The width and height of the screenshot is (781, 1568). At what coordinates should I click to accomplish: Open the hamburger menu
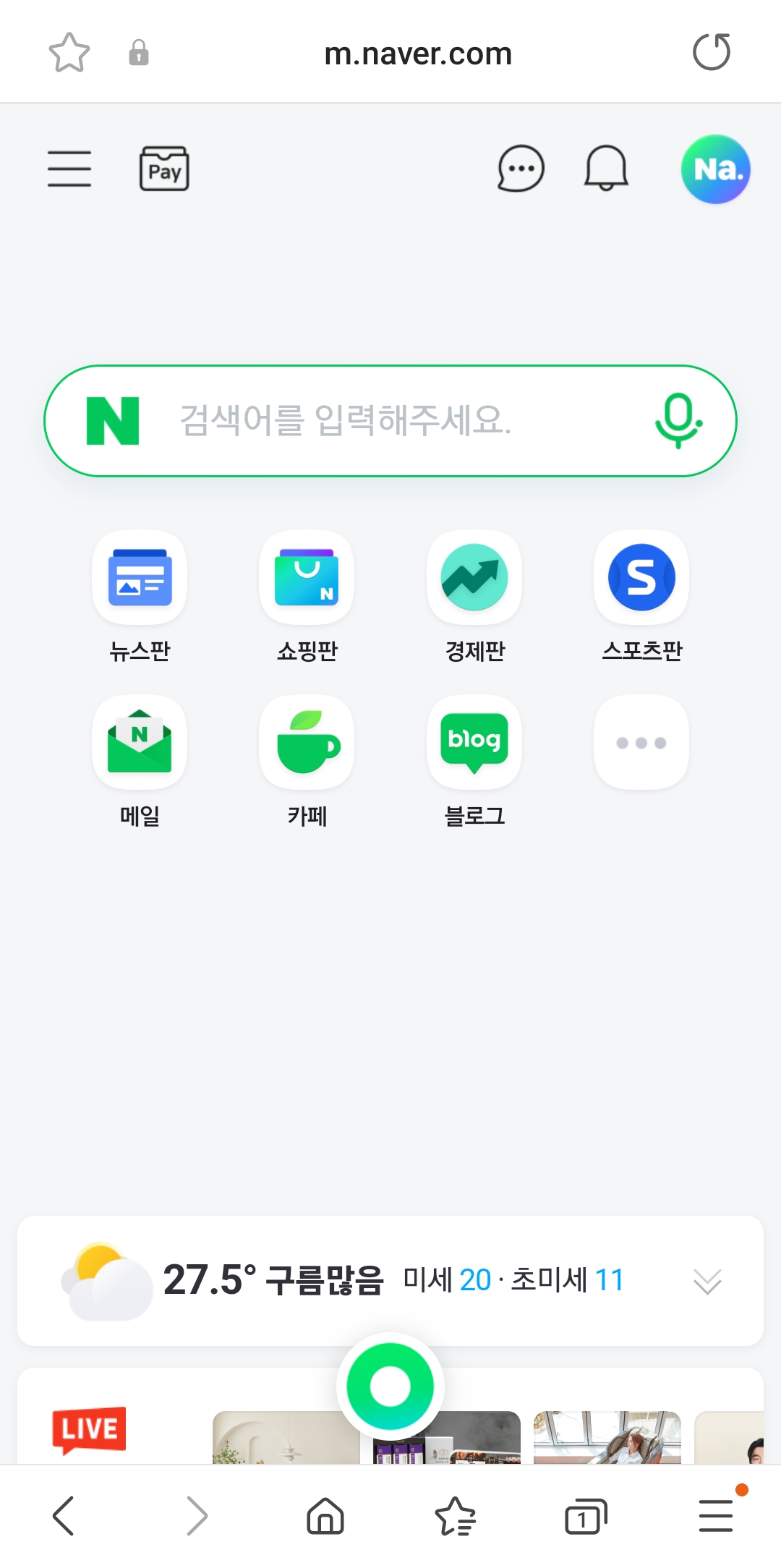coord(69,168)
